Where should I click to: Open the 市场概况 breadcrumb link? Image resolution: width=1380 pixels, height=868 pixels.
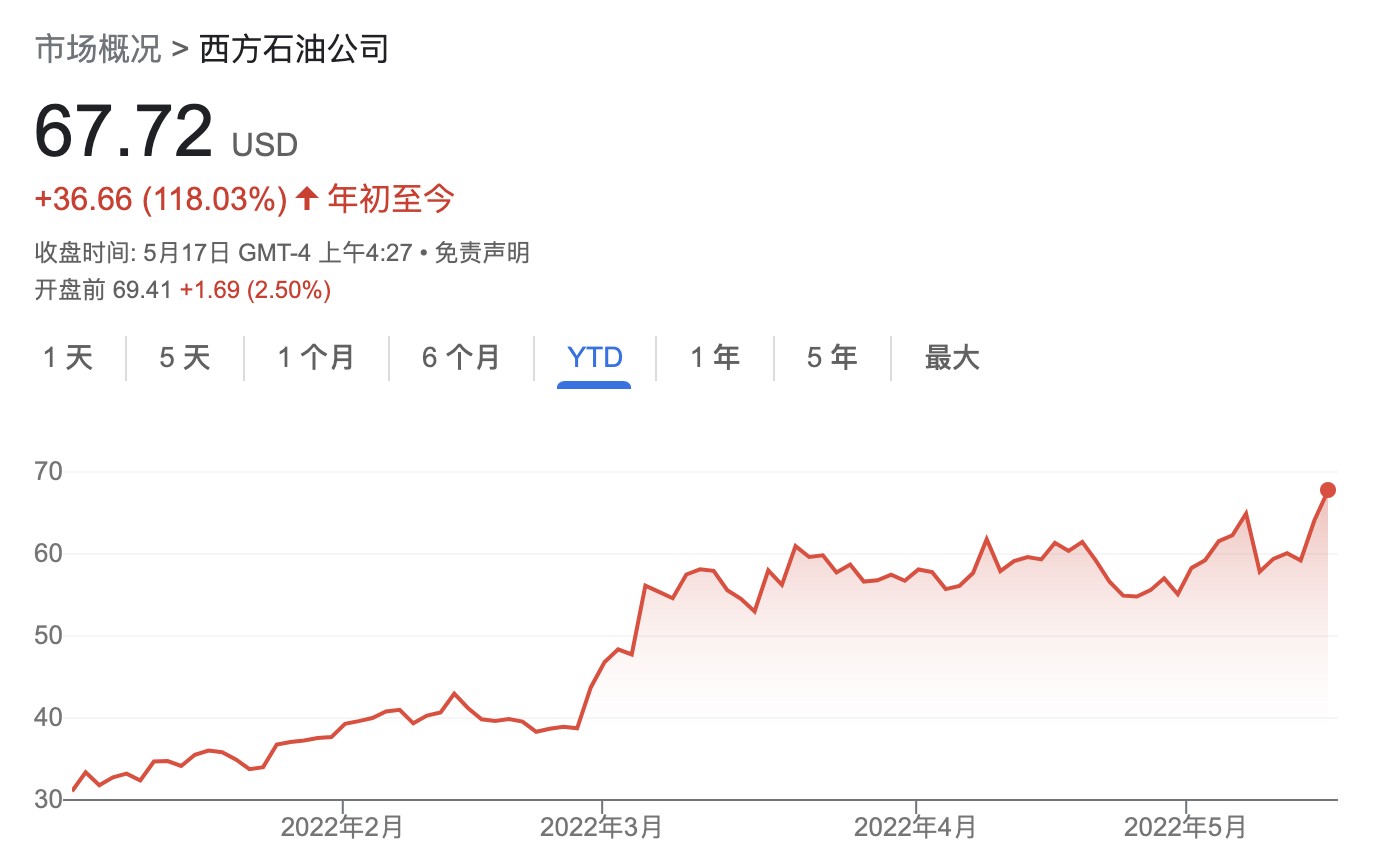click(x=98, y=49)
